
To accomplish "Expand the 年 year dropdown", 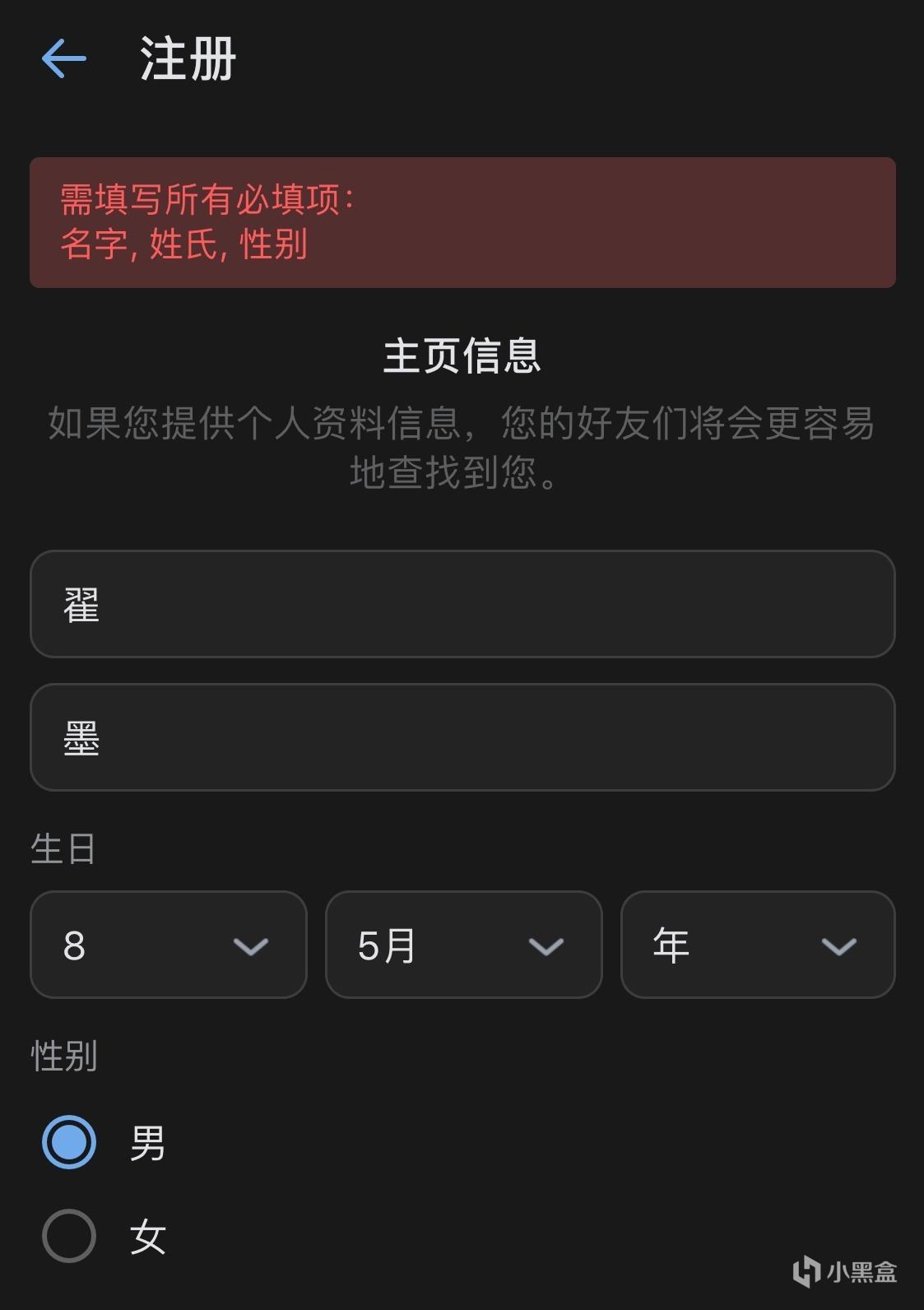I will 757,945.
